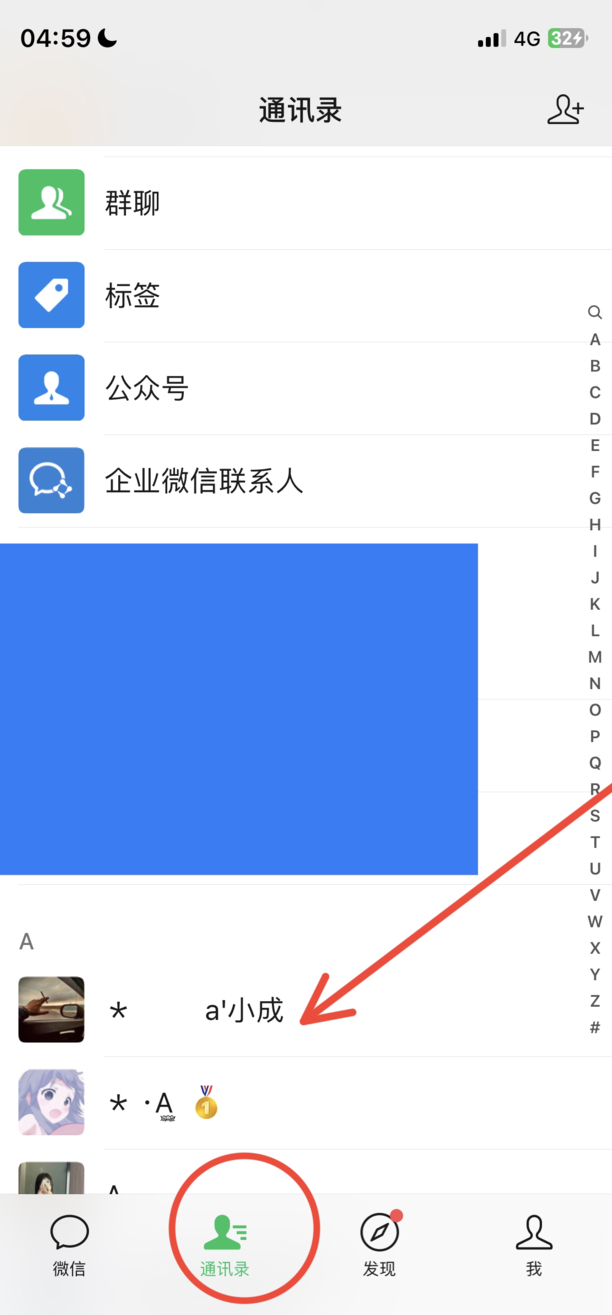Open 公众号 official accounts
This screenshot has height=1315, width=612.
coord(300,388)
